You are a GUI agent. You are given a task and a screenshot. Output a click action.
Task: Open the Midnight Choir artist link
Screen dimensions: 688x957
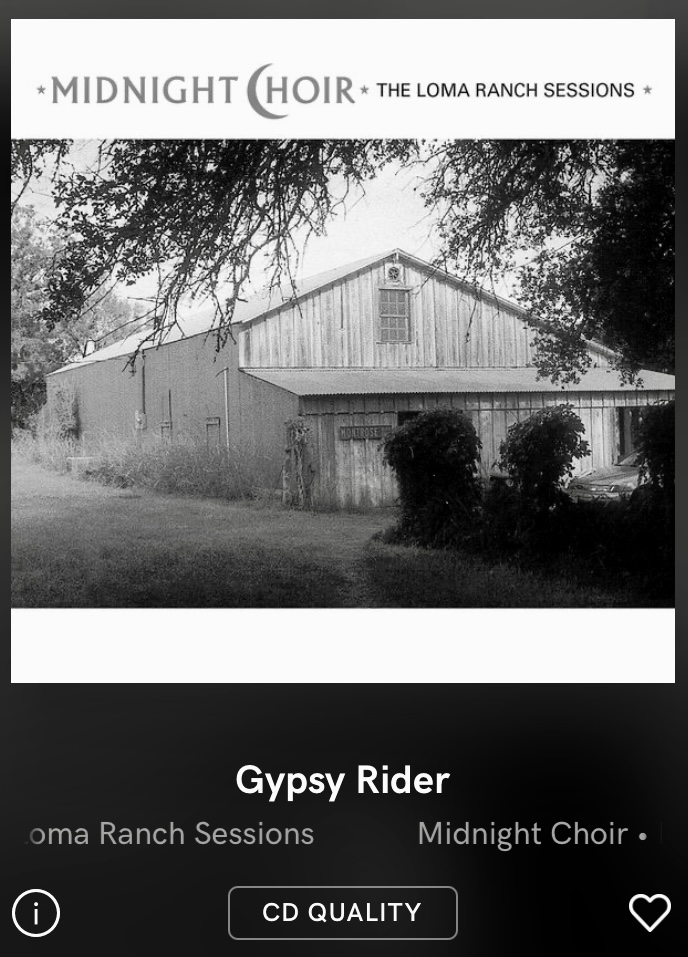pyautogui.click(x=522, y=833)
